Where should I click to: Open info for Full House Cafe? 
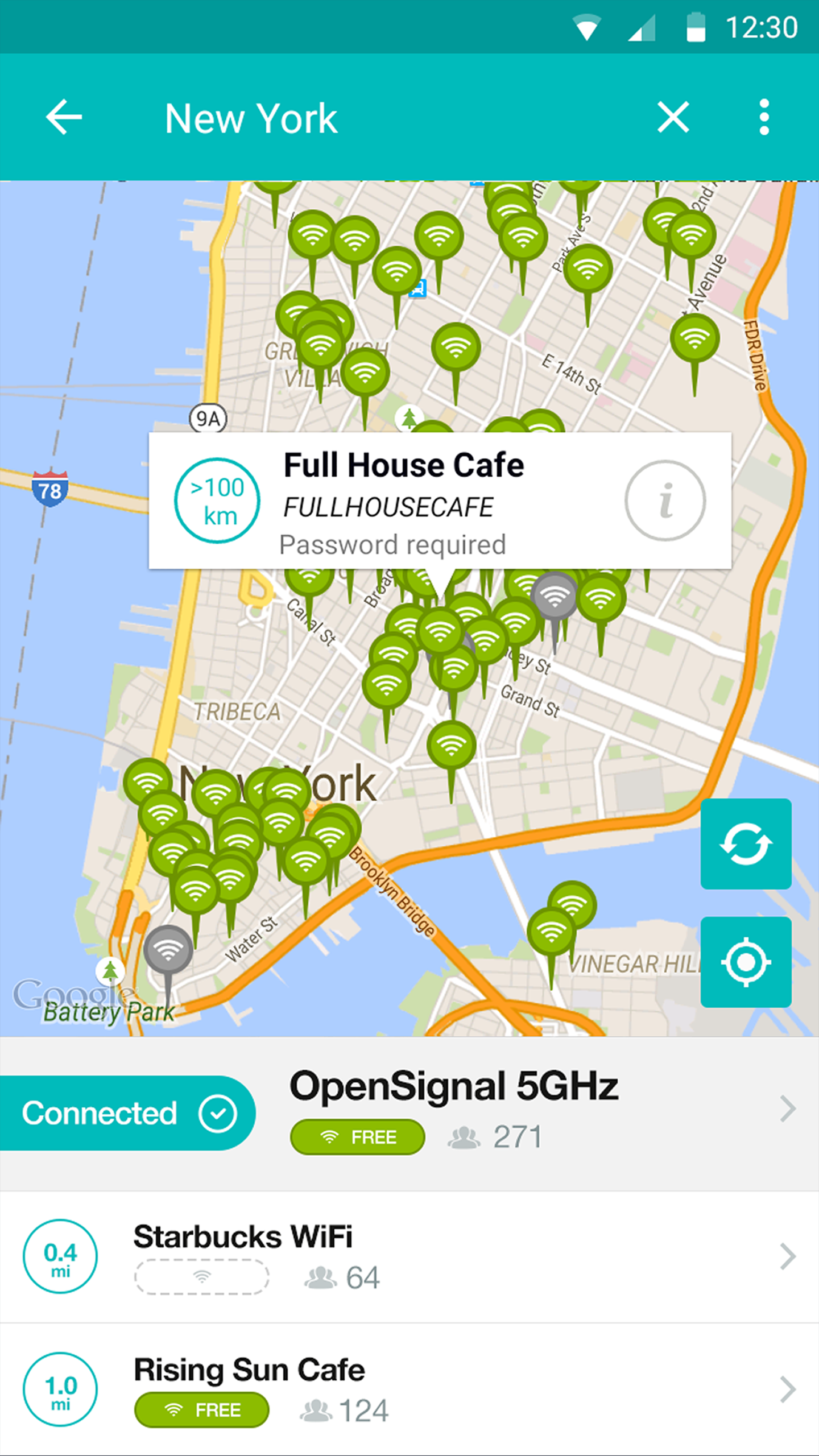pyautogui.click(x=665, y=500)
